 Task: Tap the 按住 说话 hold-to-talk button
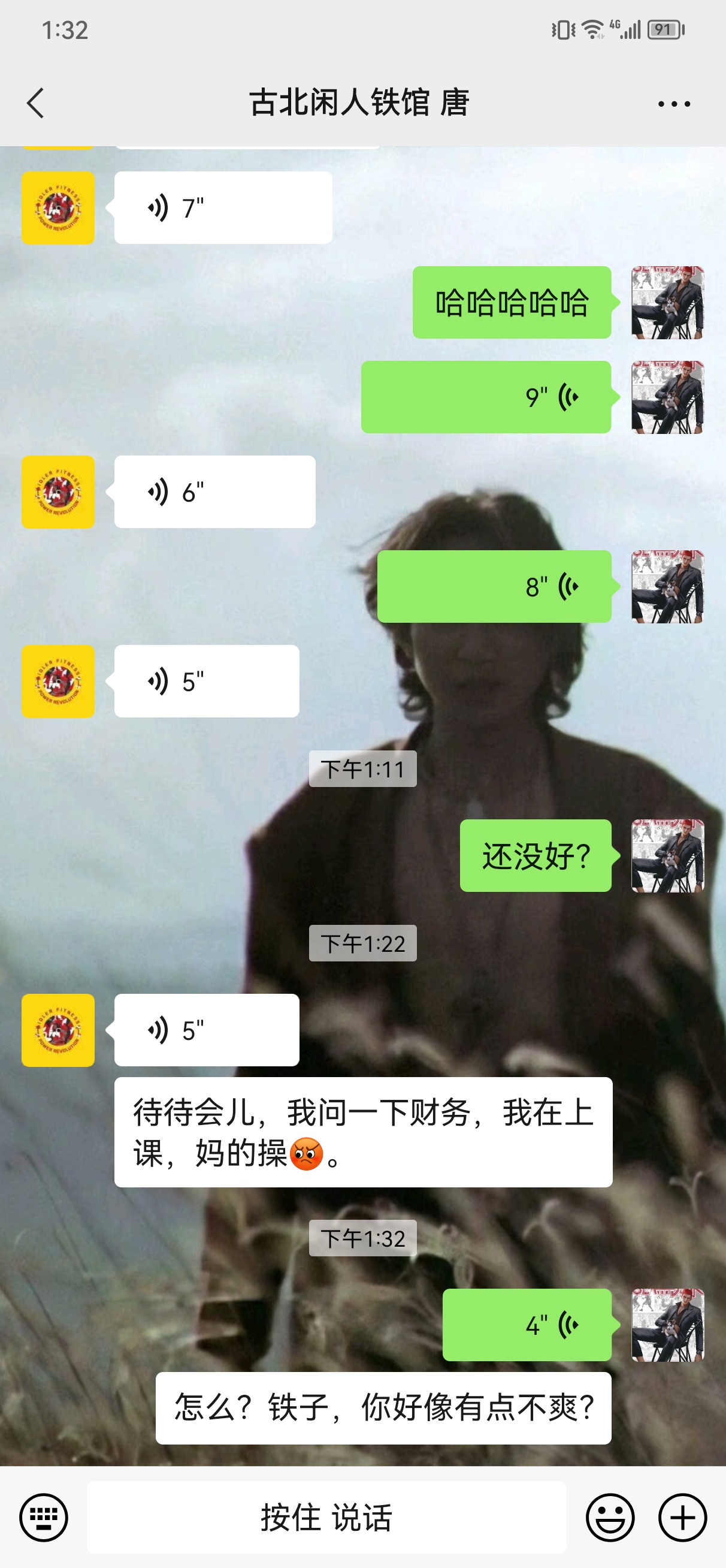tap(327, 1517)
